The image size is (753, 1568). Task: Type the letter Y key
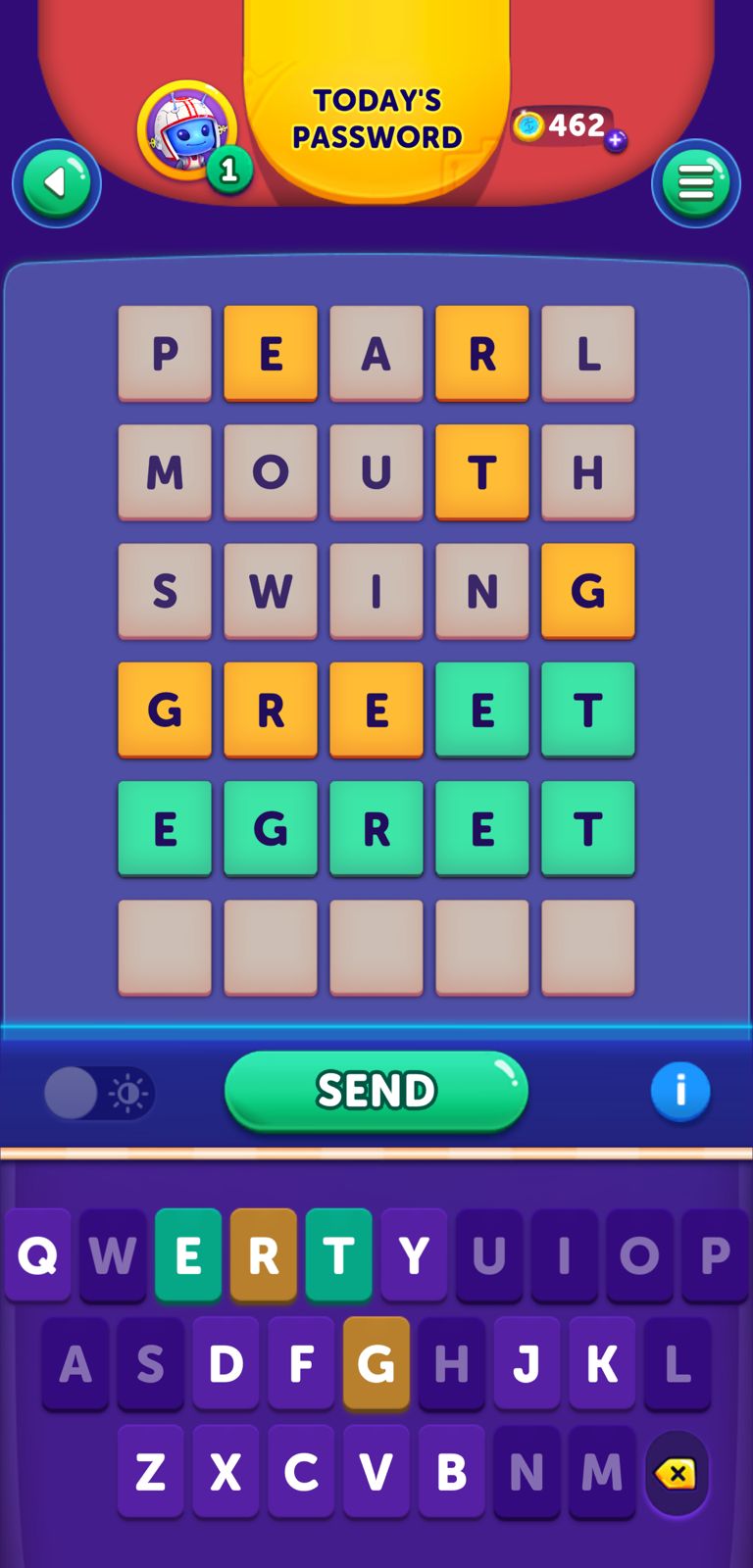click(x=414, y=1255)
